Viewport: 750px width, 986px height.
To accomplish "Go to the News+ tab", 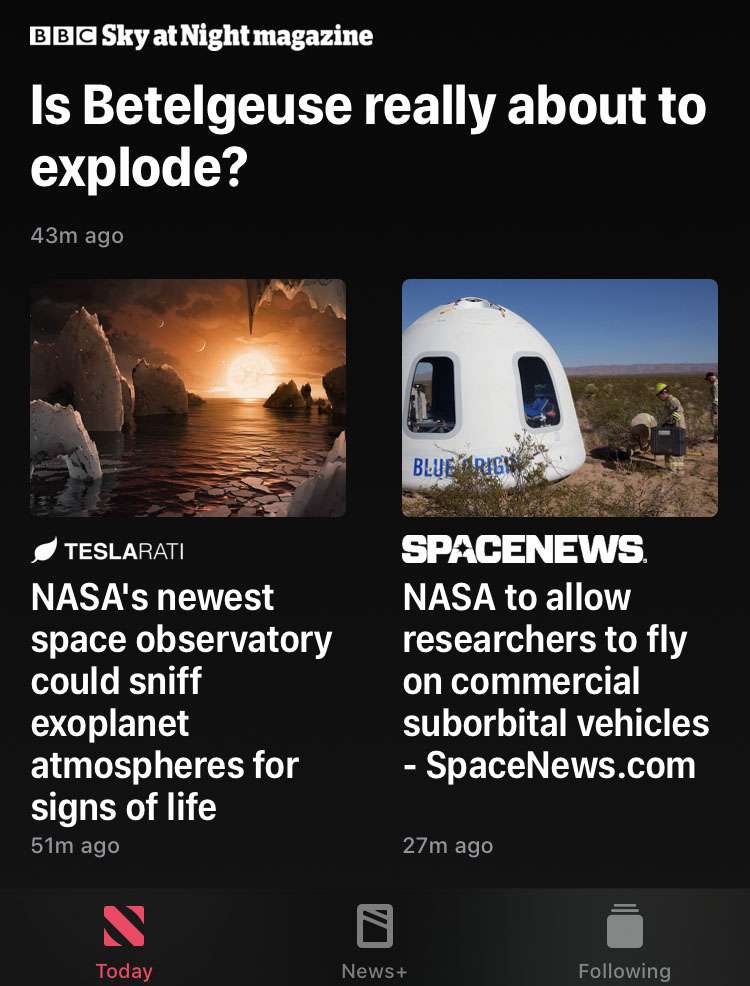I will 375,941.
